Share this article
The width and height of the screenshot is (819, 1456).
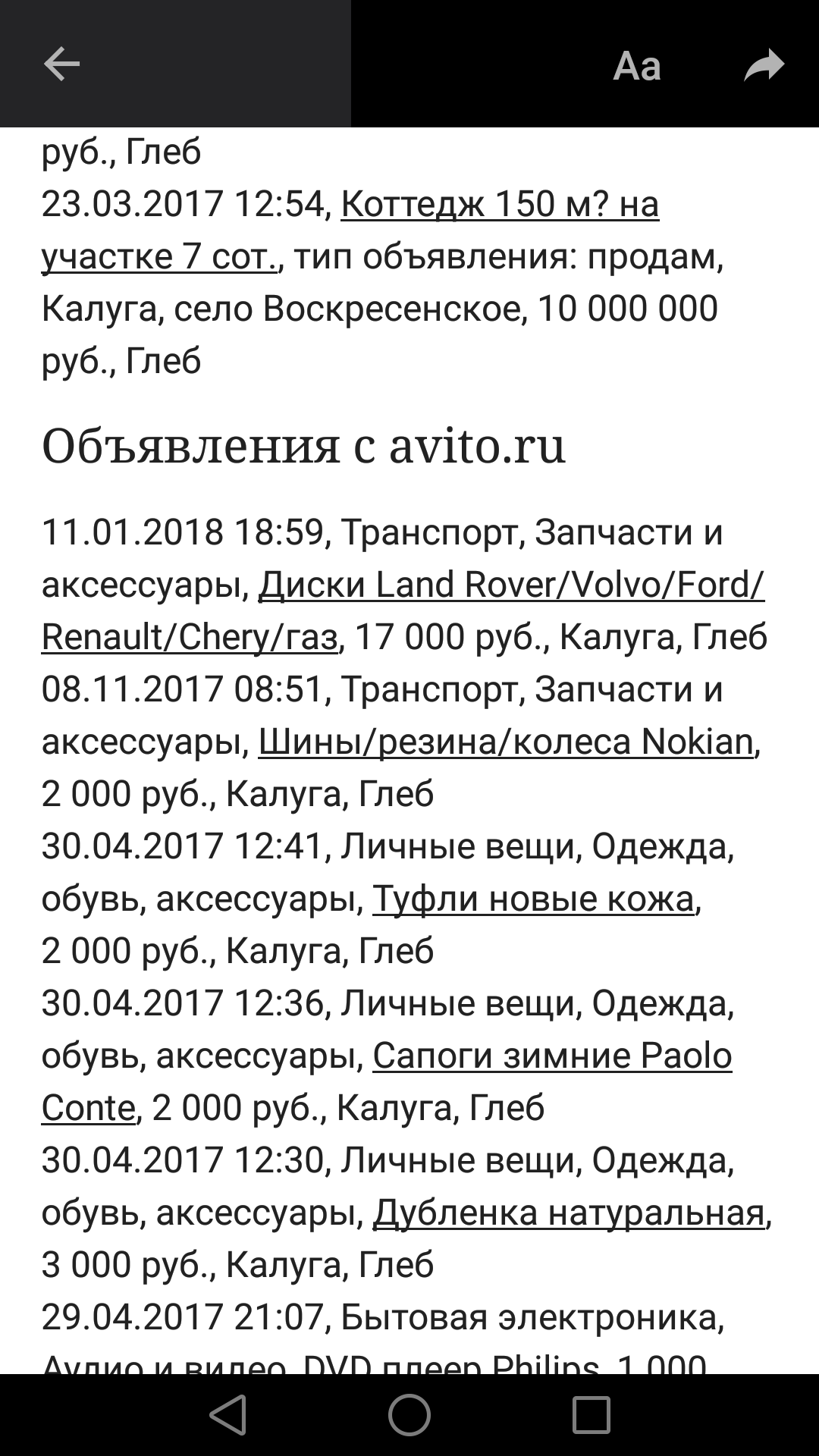[x=764, y=64]
